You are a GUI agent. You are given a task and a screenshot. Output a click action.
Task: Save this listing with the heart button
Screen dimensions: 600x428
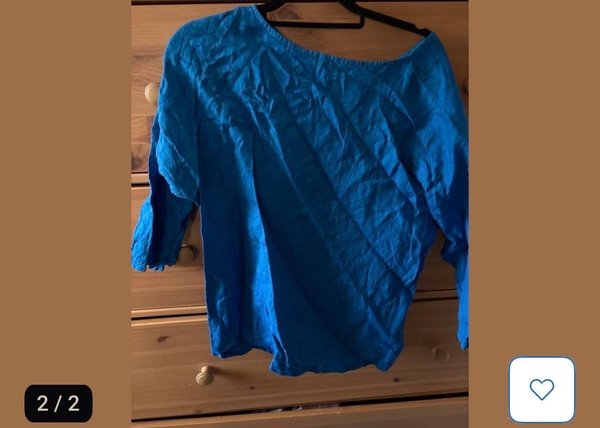point(541,389)
